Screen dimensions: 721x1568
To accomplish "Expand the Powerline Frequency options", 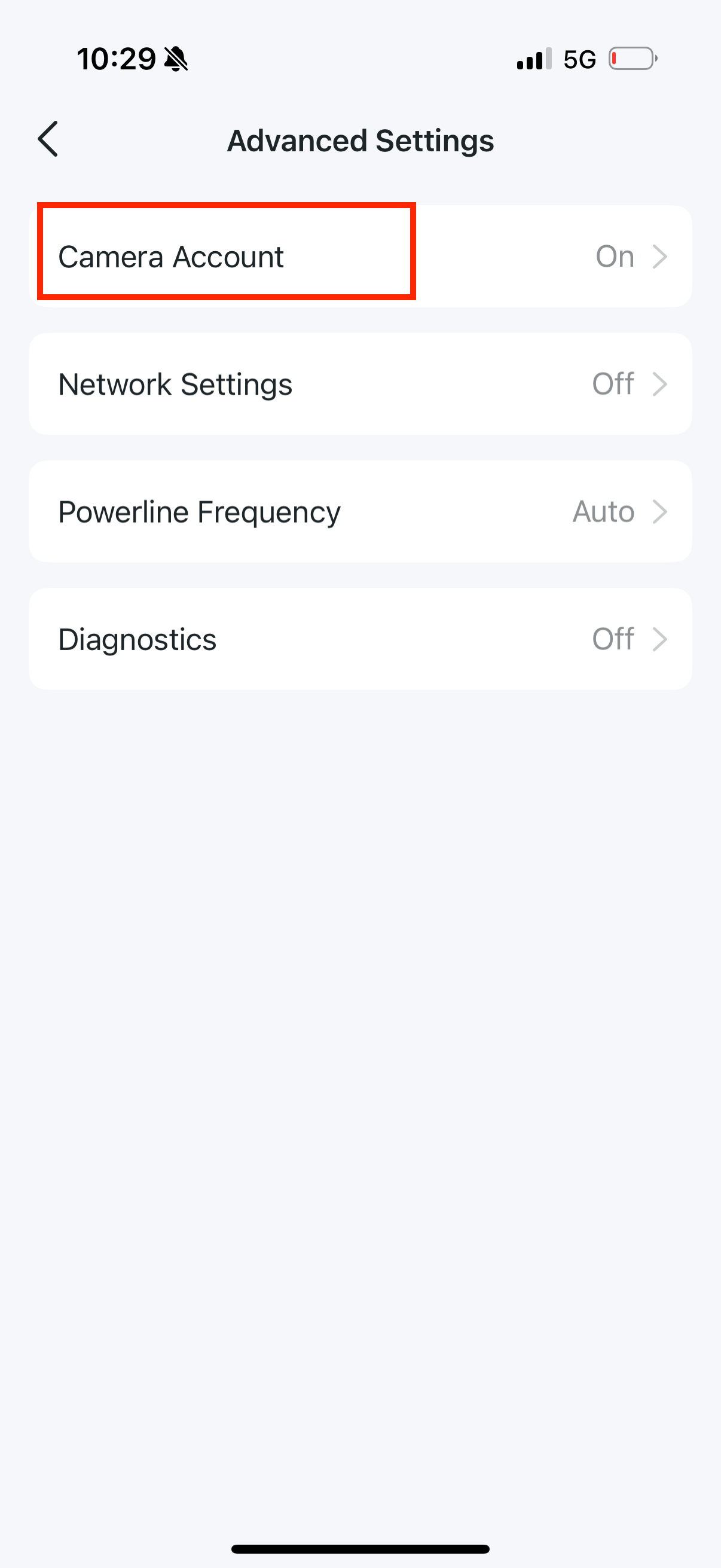I will (360, 511).
